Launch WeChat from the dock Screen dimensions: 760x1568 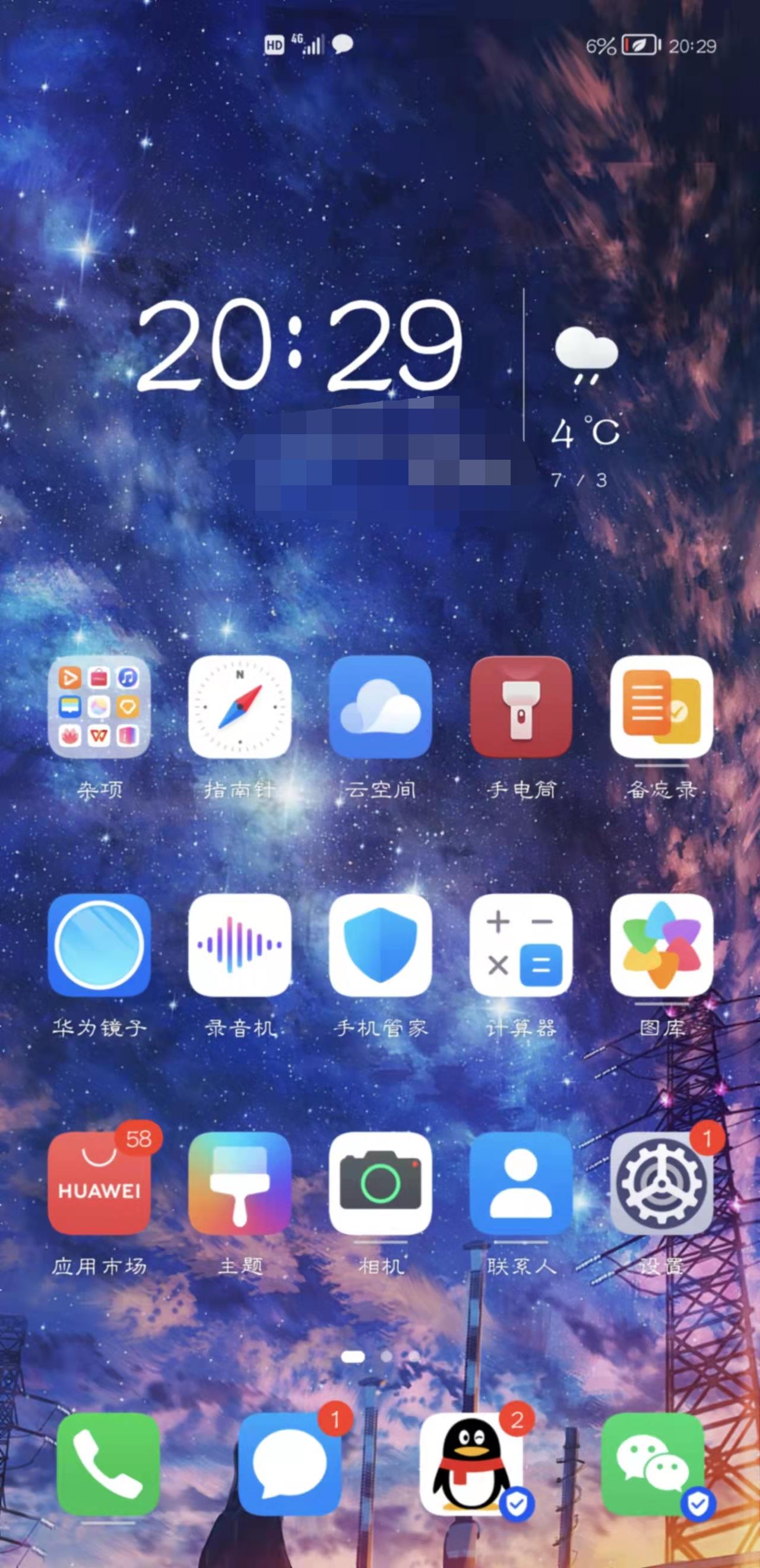click(x=653, y=1465)
